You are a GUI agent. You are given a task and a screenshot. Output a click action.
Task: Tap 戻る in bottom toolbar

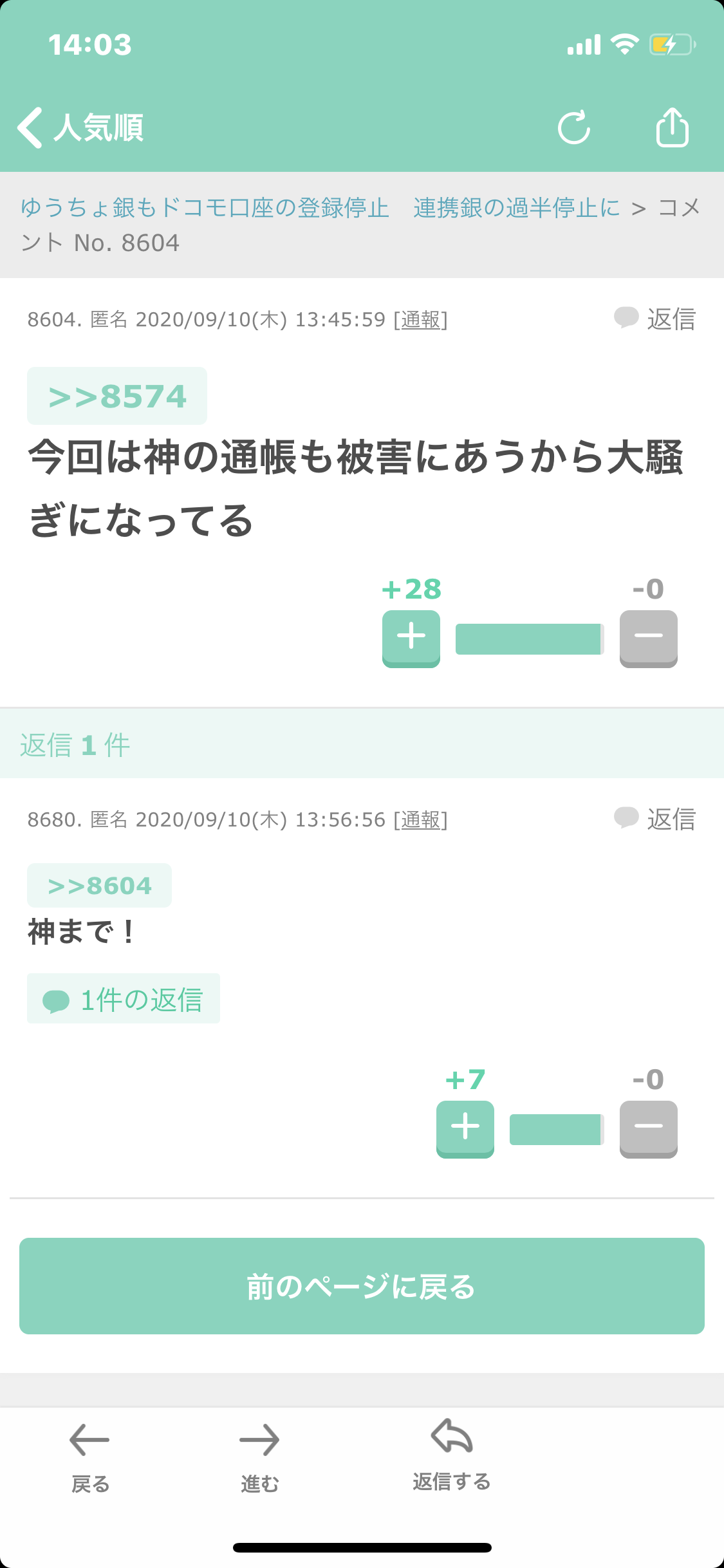[89, 1458]
